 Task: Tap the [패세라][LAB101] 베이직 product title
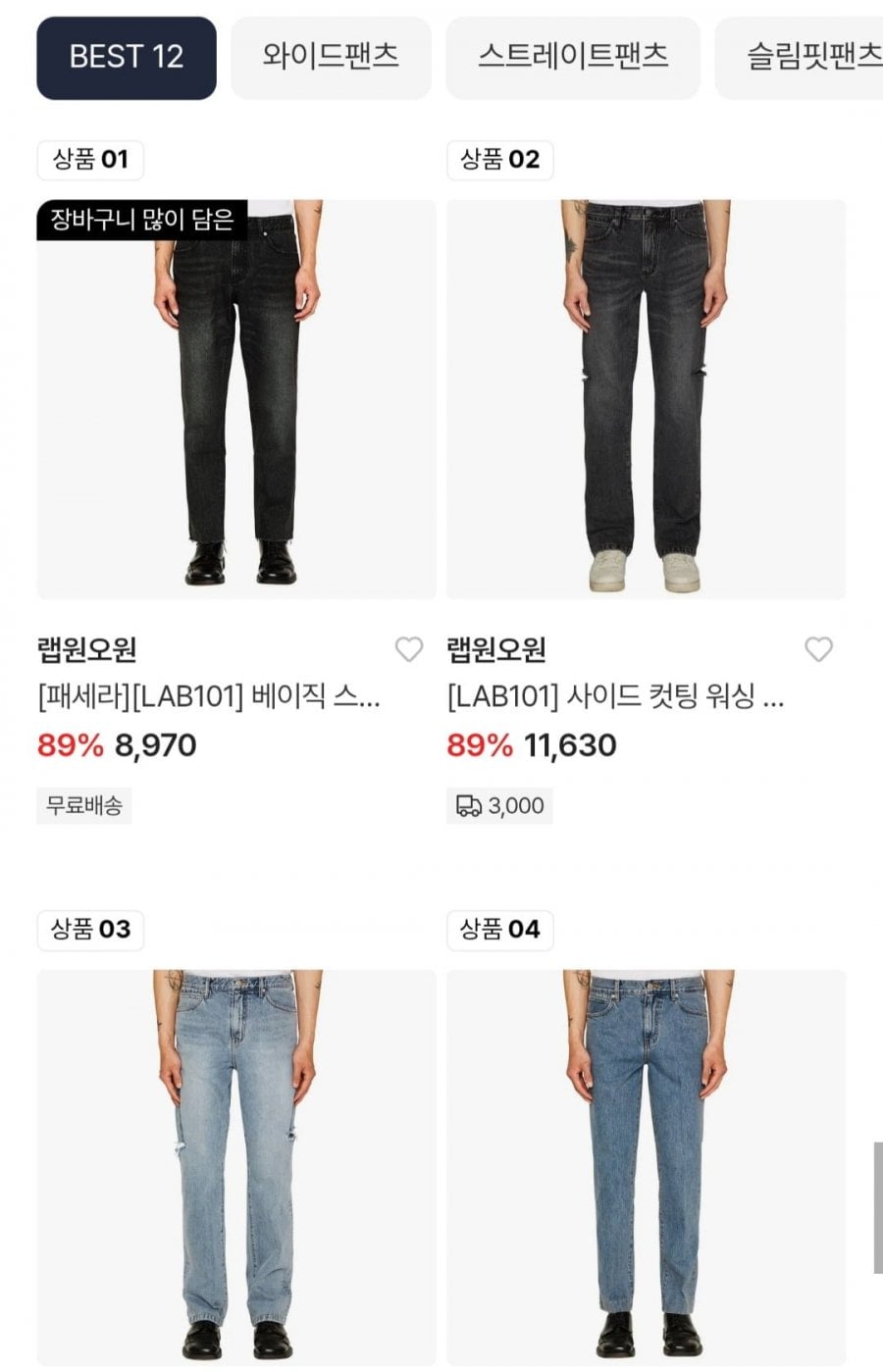tap(209, 697)
